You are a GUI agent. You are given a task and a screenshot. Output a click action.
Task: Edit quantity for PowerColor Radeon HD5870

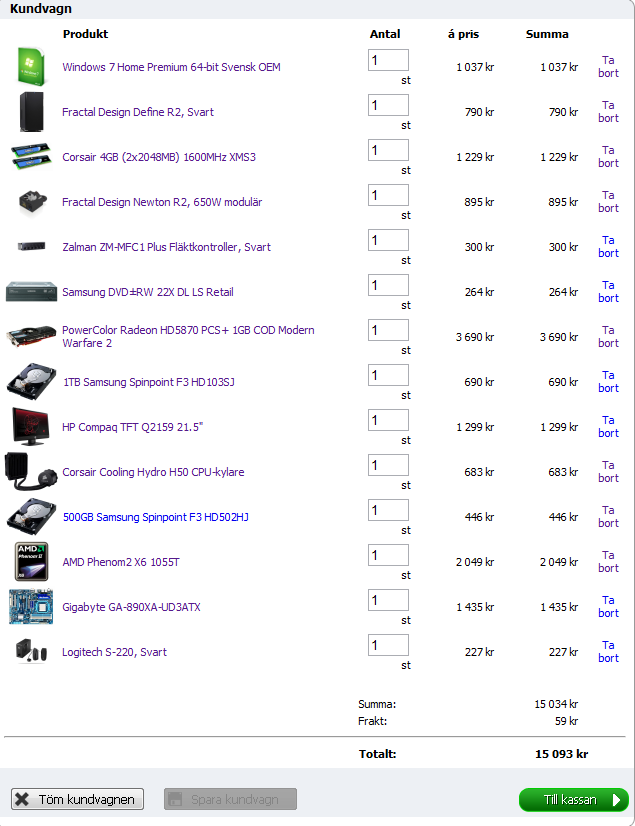(x=388, y=330)
